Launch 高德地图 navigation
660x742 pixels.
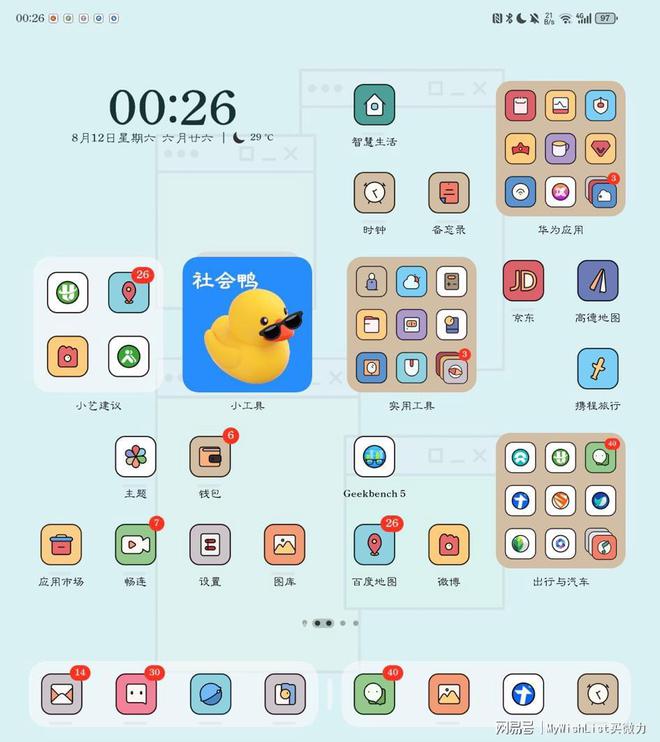598,281
